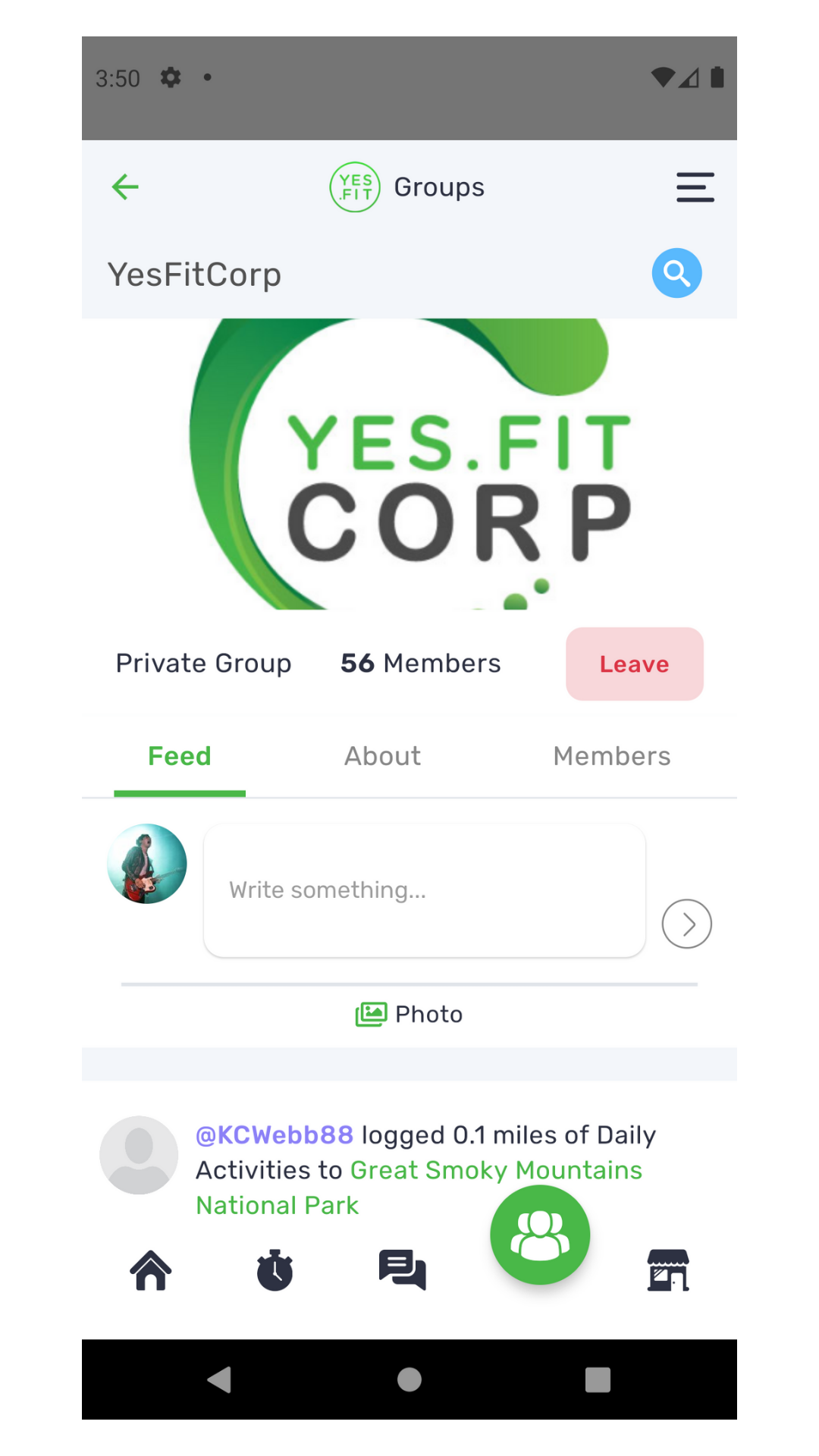Image resolution: width=819 pixels, height=1456 pixels.
Task: Open Great Smoky Mountains National Park link
Action: click(x=496, y=1170)
